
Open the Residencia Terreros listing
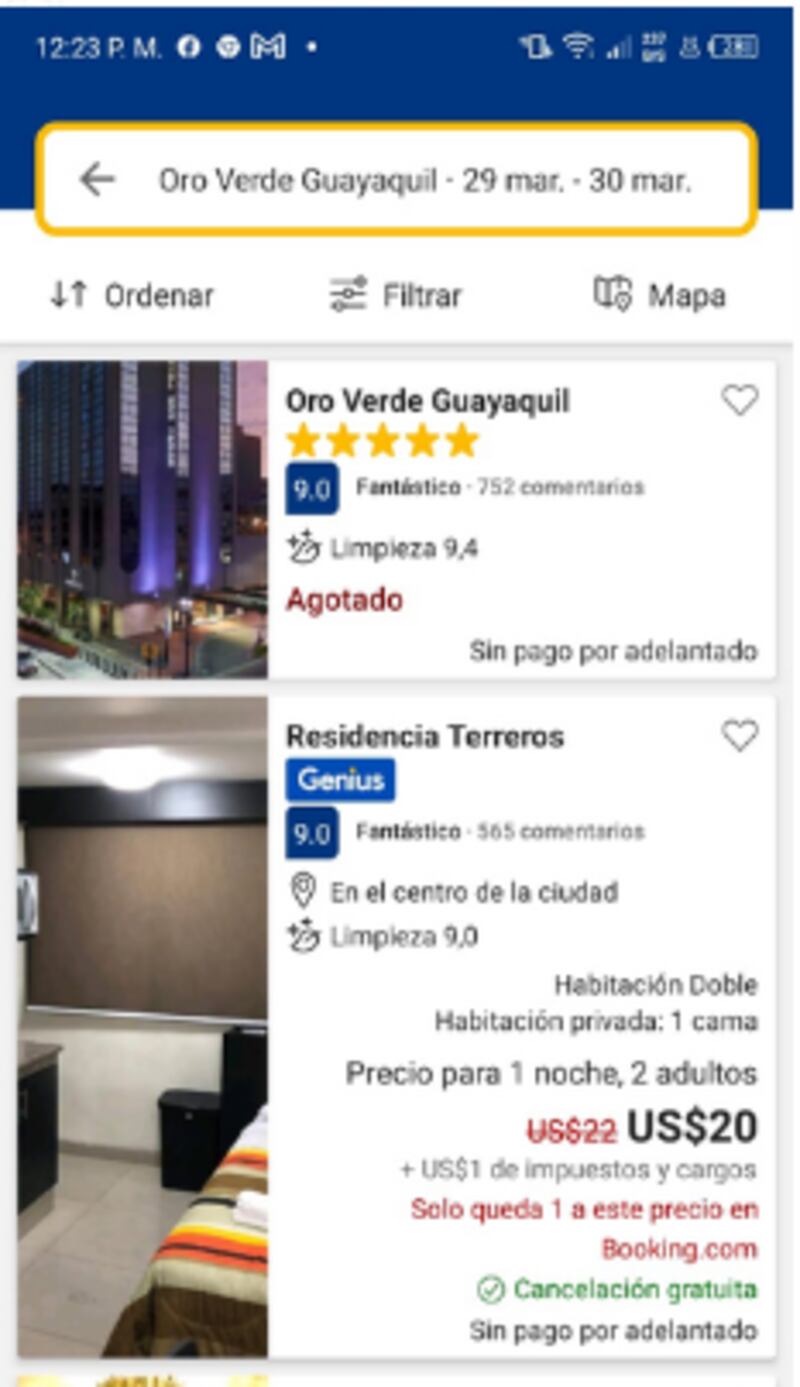coord(425,737)
